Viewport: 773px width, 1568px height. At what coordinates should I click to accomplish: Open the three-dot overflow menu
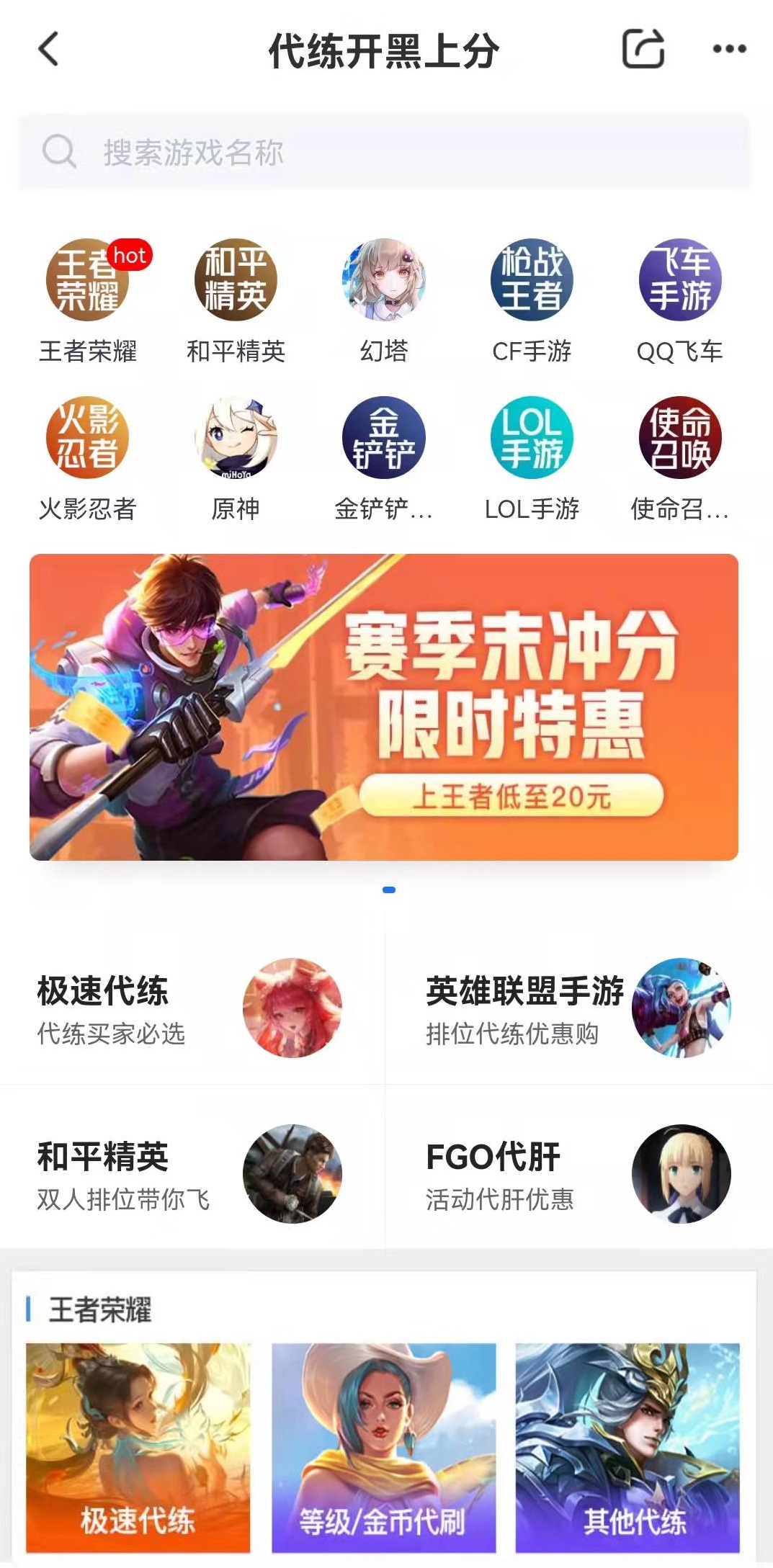[x=729, y=50]
